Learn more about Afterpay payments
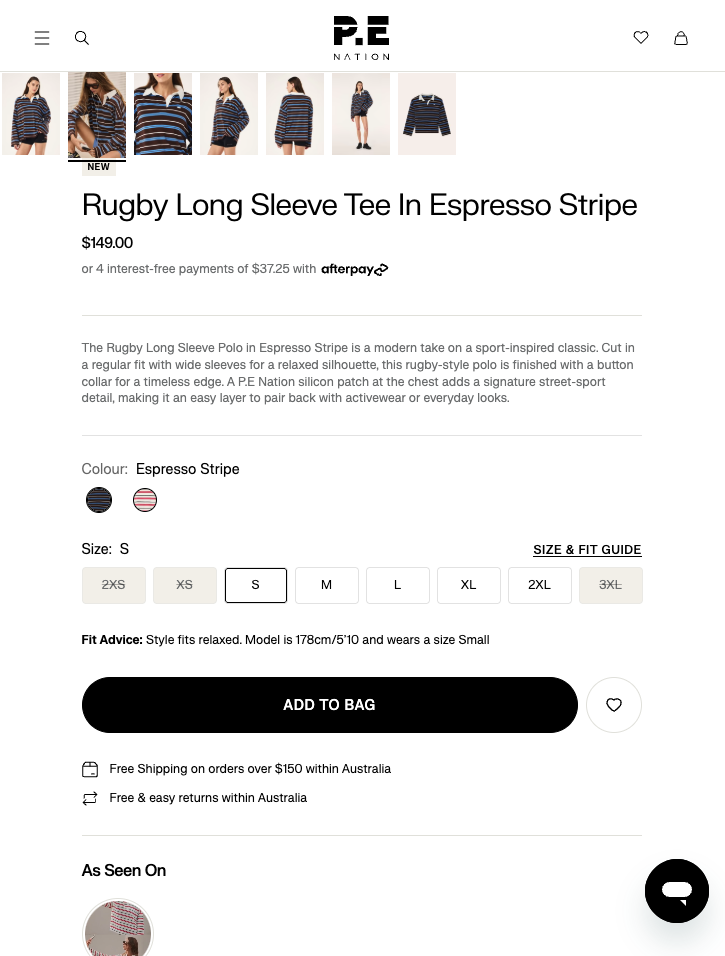The height and width of the screenshot is (956, 725). click(x=354, y=269)
